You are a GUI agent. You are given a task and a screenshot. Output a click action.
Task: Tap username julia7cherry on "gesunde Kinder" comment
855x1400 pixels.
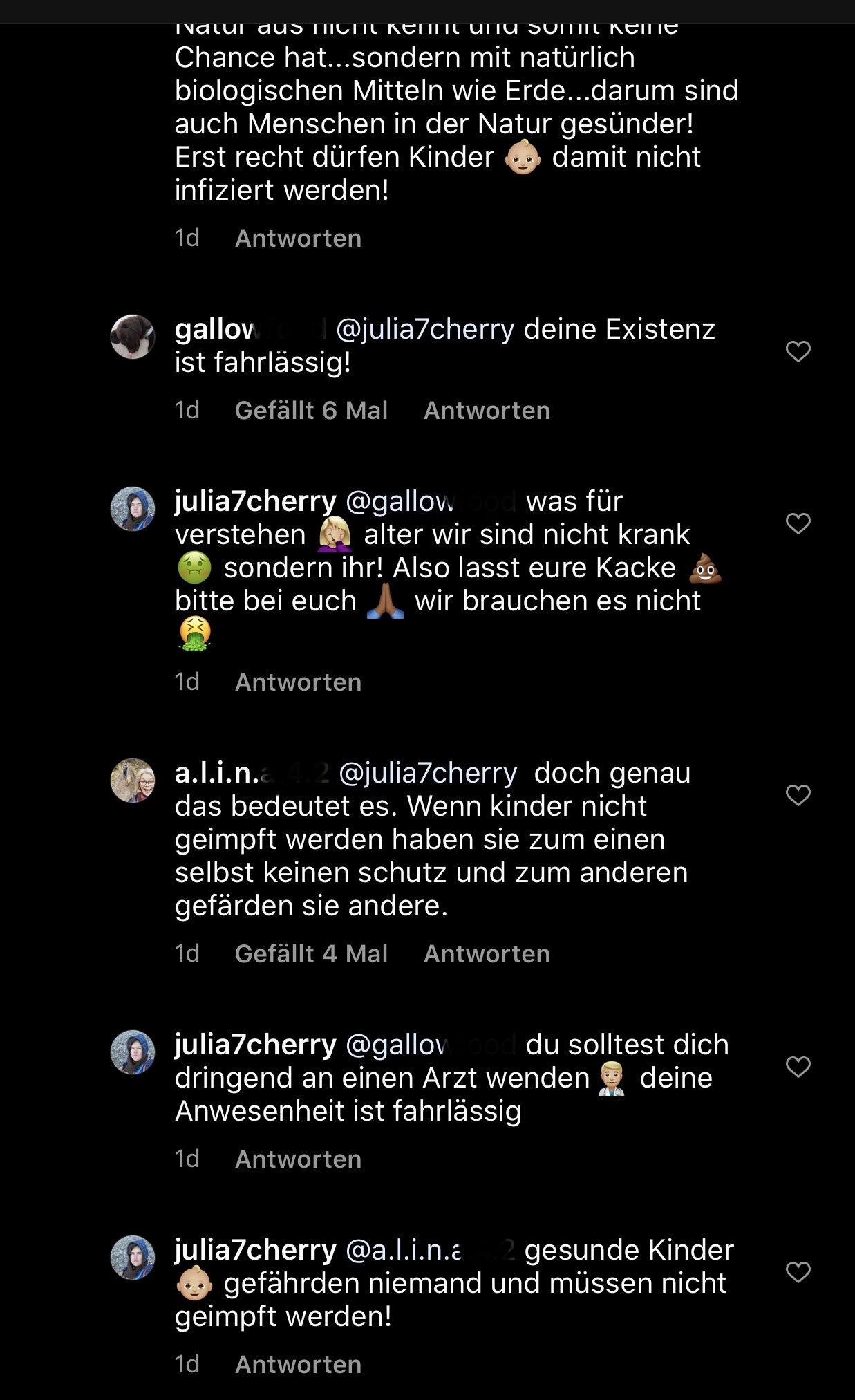tap(255, 1251)
